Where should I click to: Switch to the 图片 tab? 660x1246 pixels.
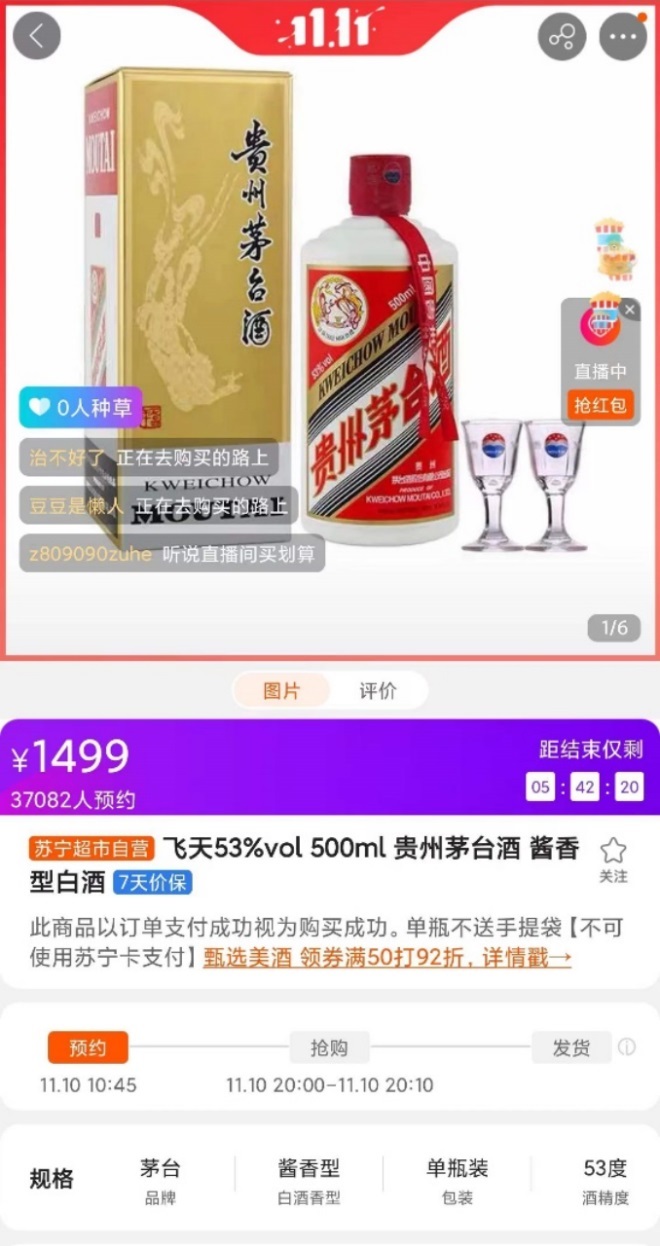[x=281, y=690]
